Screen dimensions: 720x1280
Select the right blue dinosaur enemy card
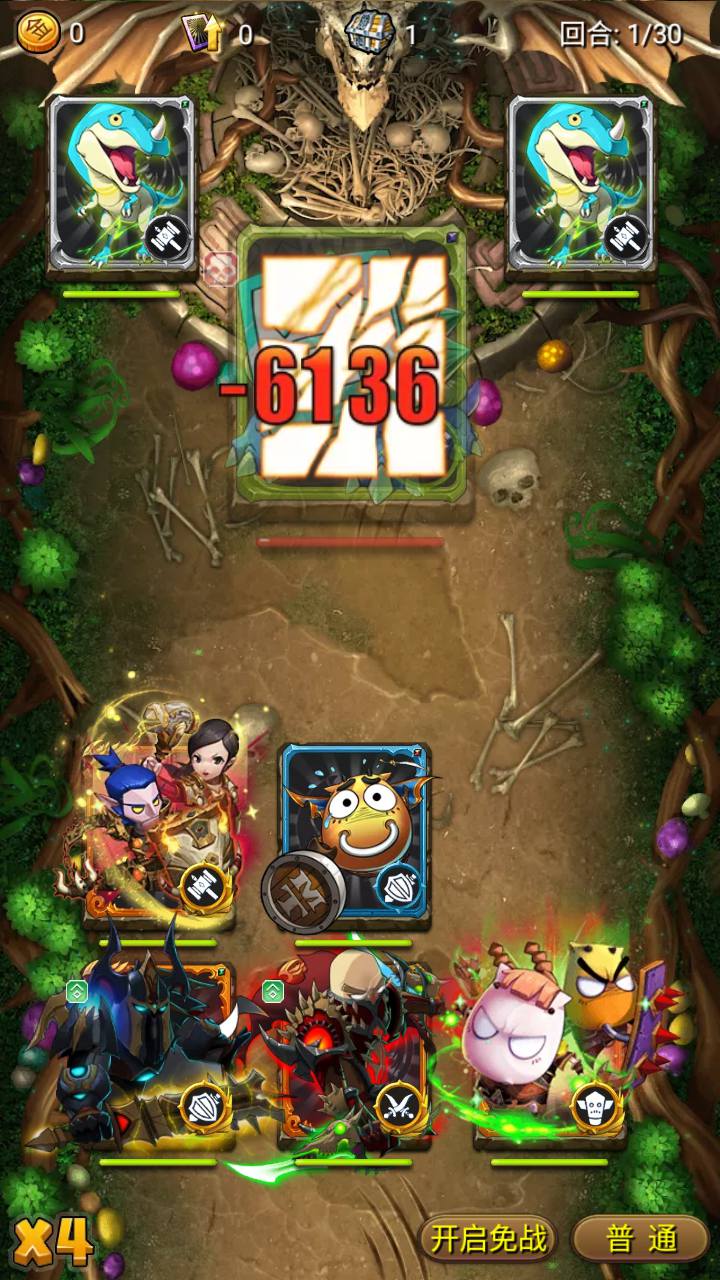pos(581,185)
